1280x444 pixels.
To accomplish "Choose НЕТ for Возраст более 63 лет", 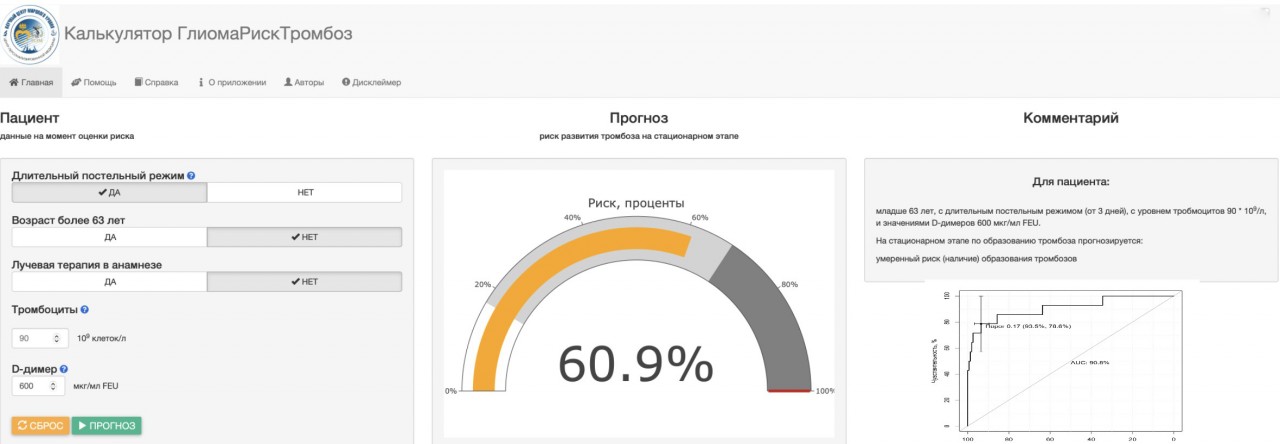I will coord(305,237).
